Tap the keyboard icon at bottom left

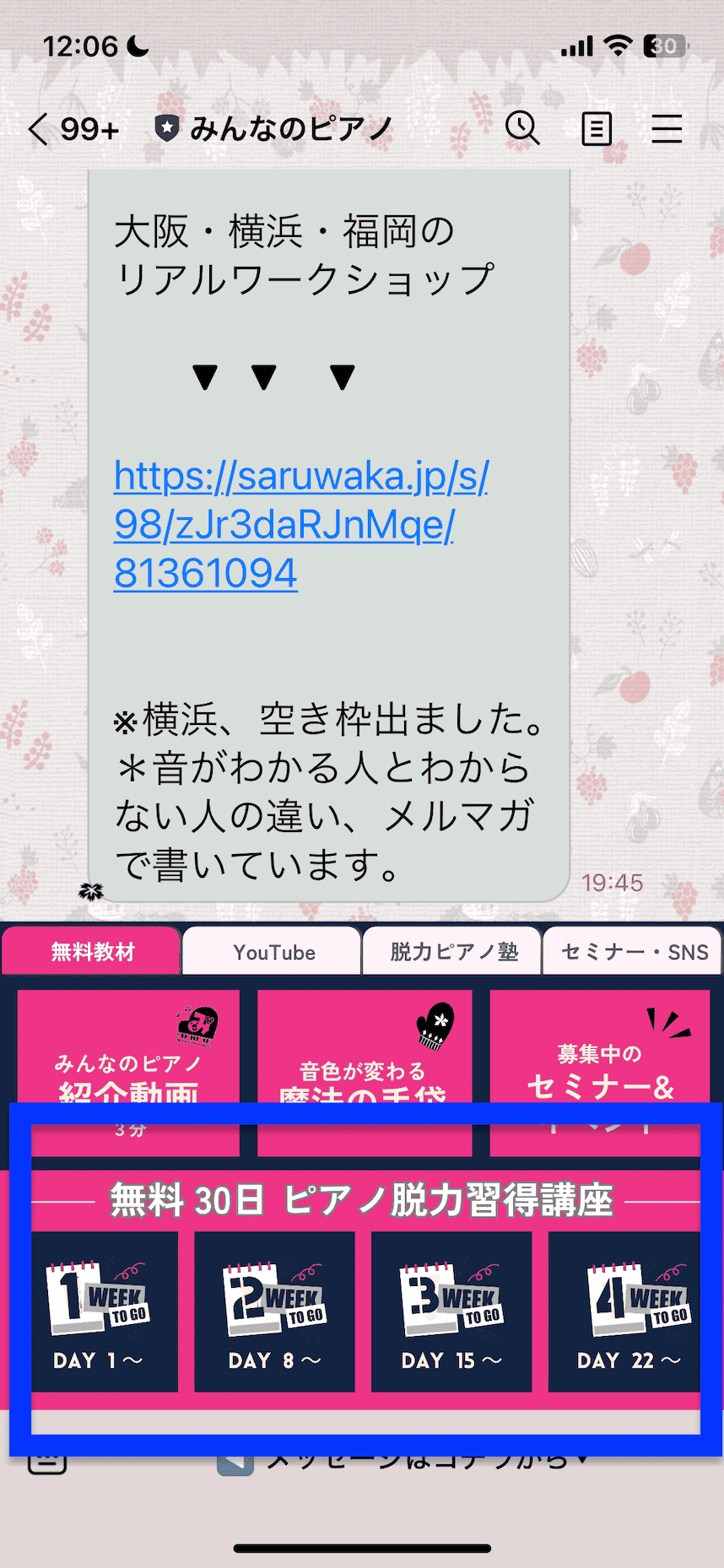(x=47, y=1461)
